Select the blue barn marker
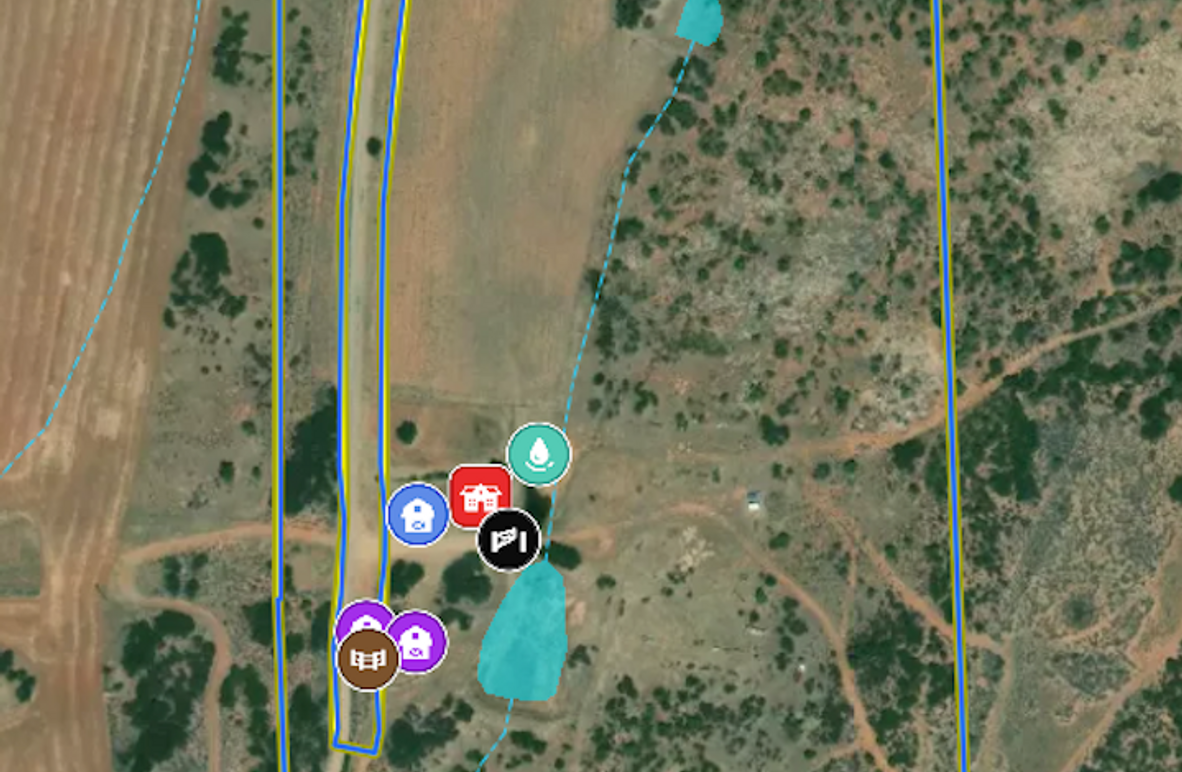Screen dimensions: 1182x772 [417, 514]
